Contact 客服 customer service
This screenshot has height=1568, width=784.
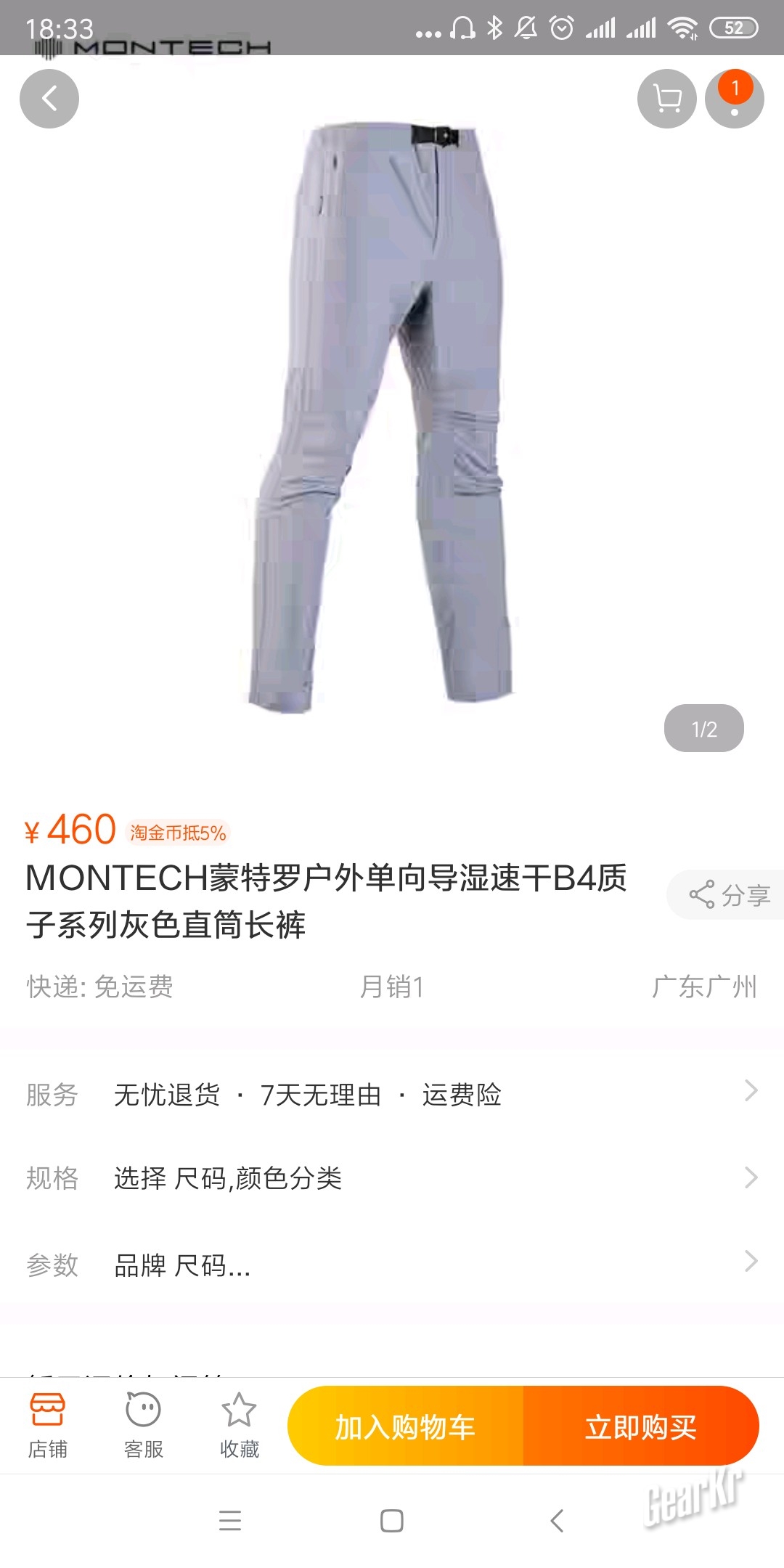[143, 1426]
